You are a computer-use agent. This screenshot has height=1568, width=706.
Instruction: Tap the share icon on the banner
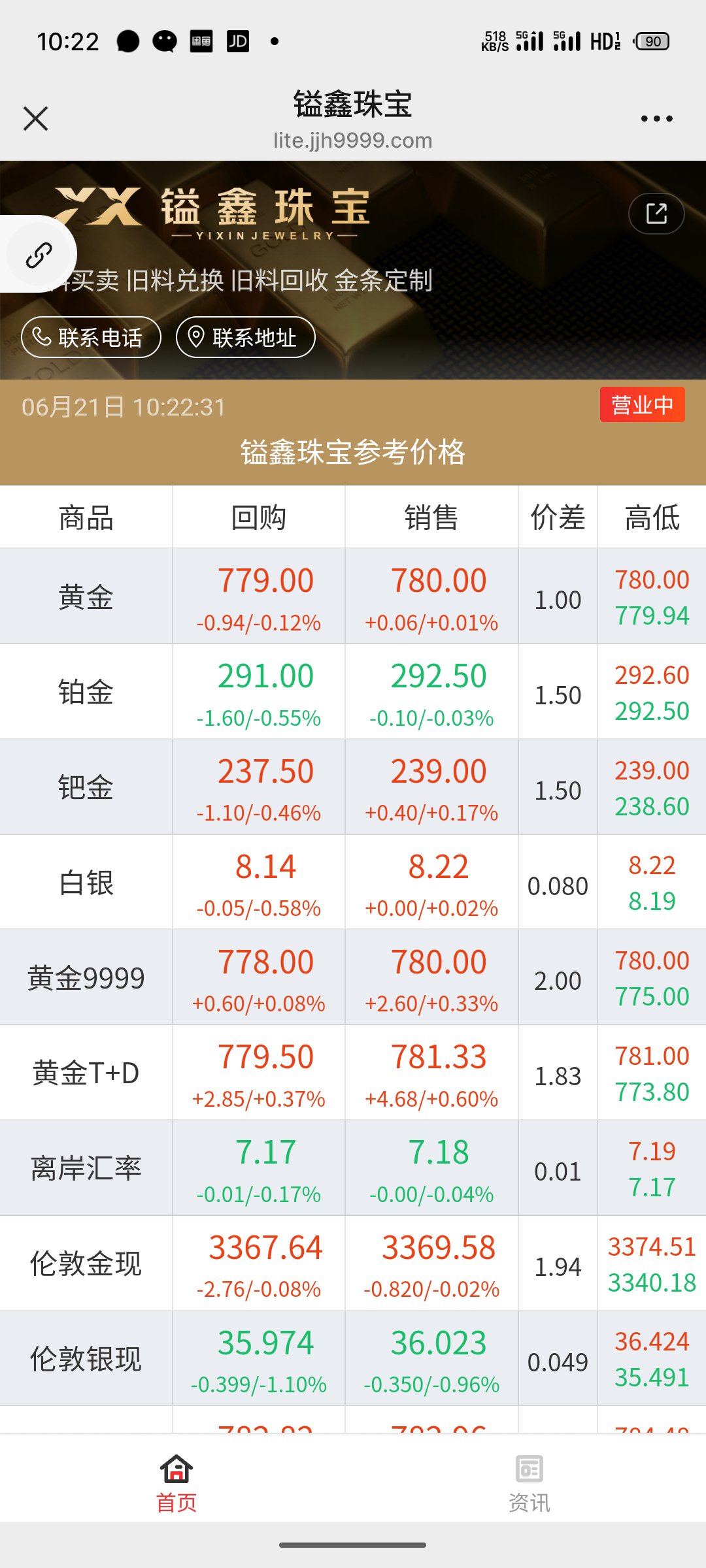point(656,214)
